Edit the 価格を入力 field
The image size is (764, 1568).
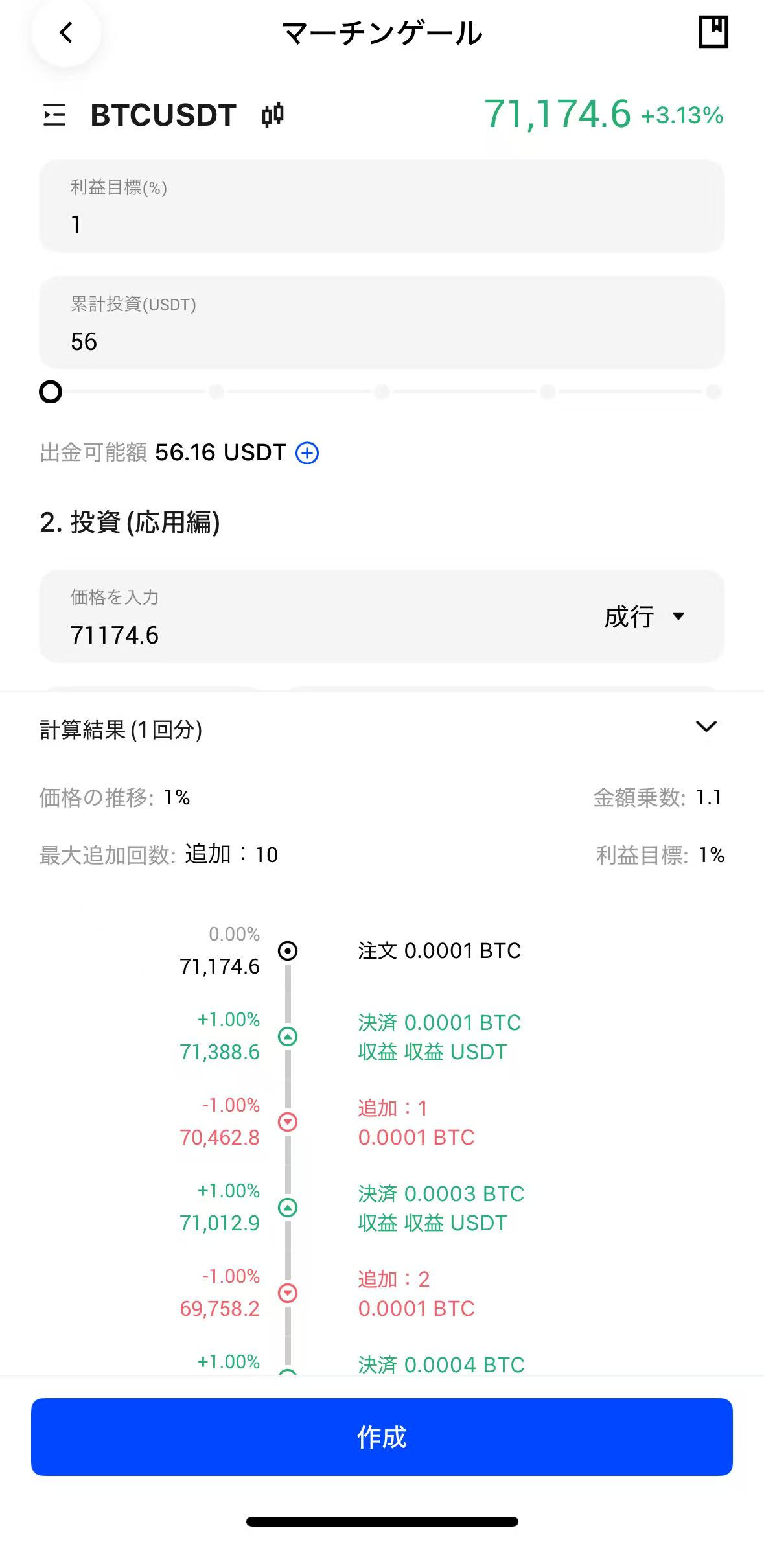tap(311, 634)
